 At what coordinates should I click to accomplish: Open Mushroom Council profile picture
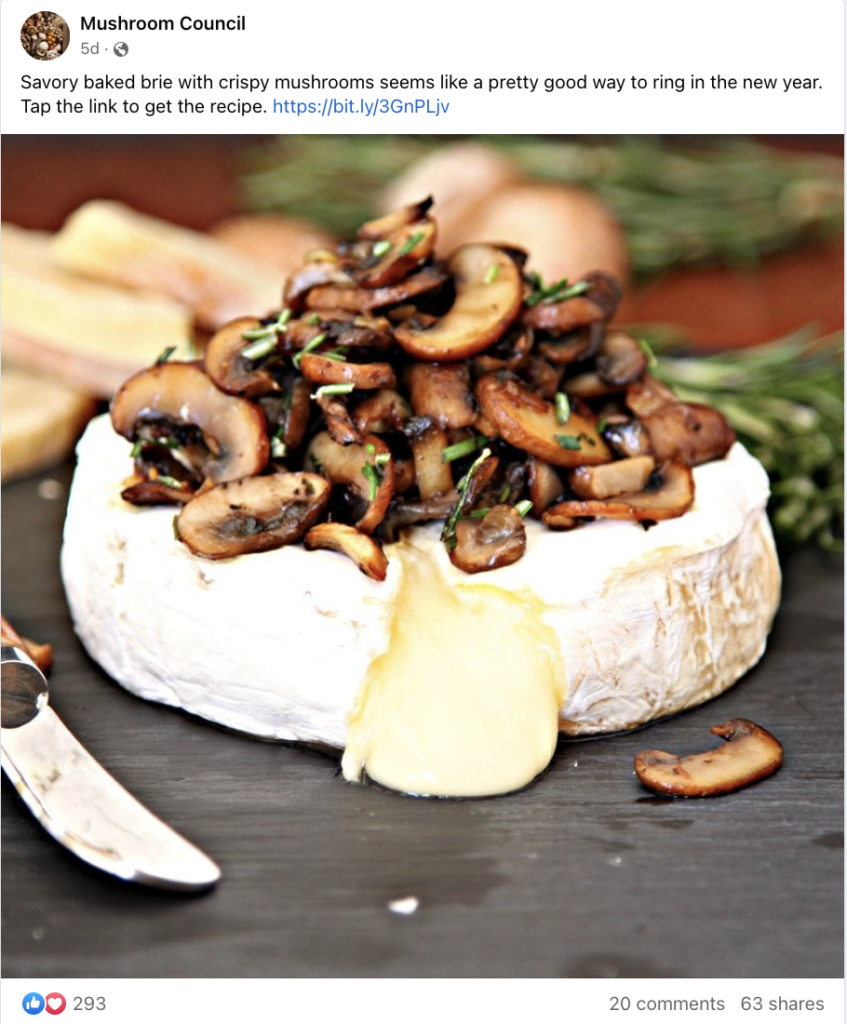pos(45,36)
